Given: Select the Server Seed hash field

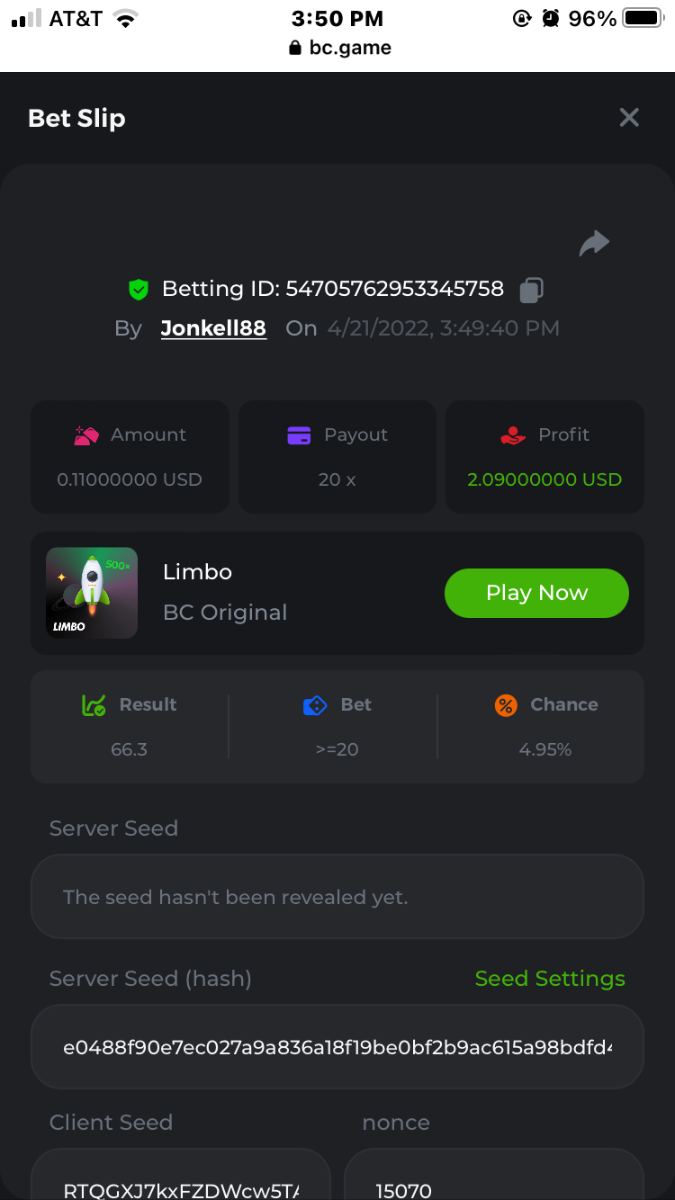Looking at the screenshot, I should coord(337,1047).
